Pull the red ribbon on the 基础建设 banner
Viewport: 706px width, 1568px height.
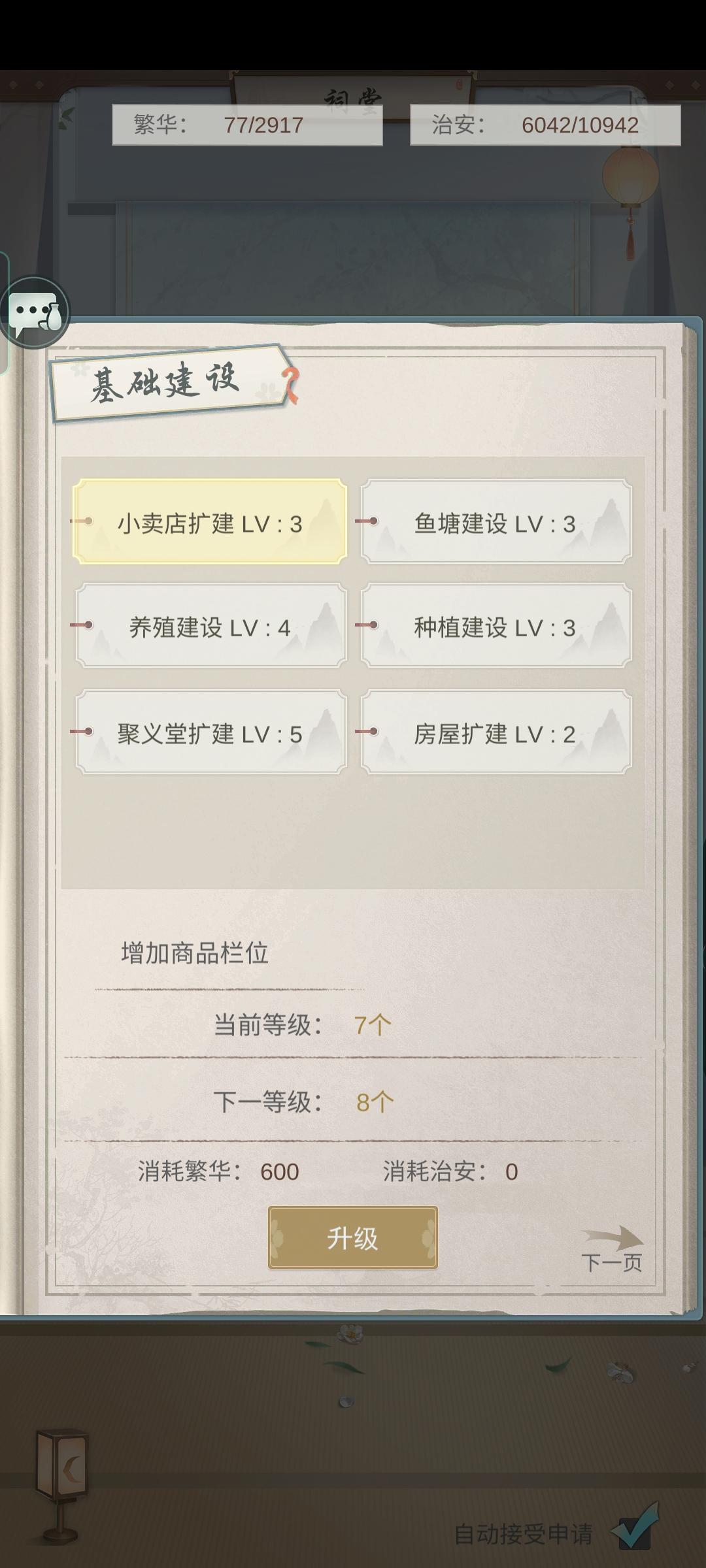[x=290, y=387]
